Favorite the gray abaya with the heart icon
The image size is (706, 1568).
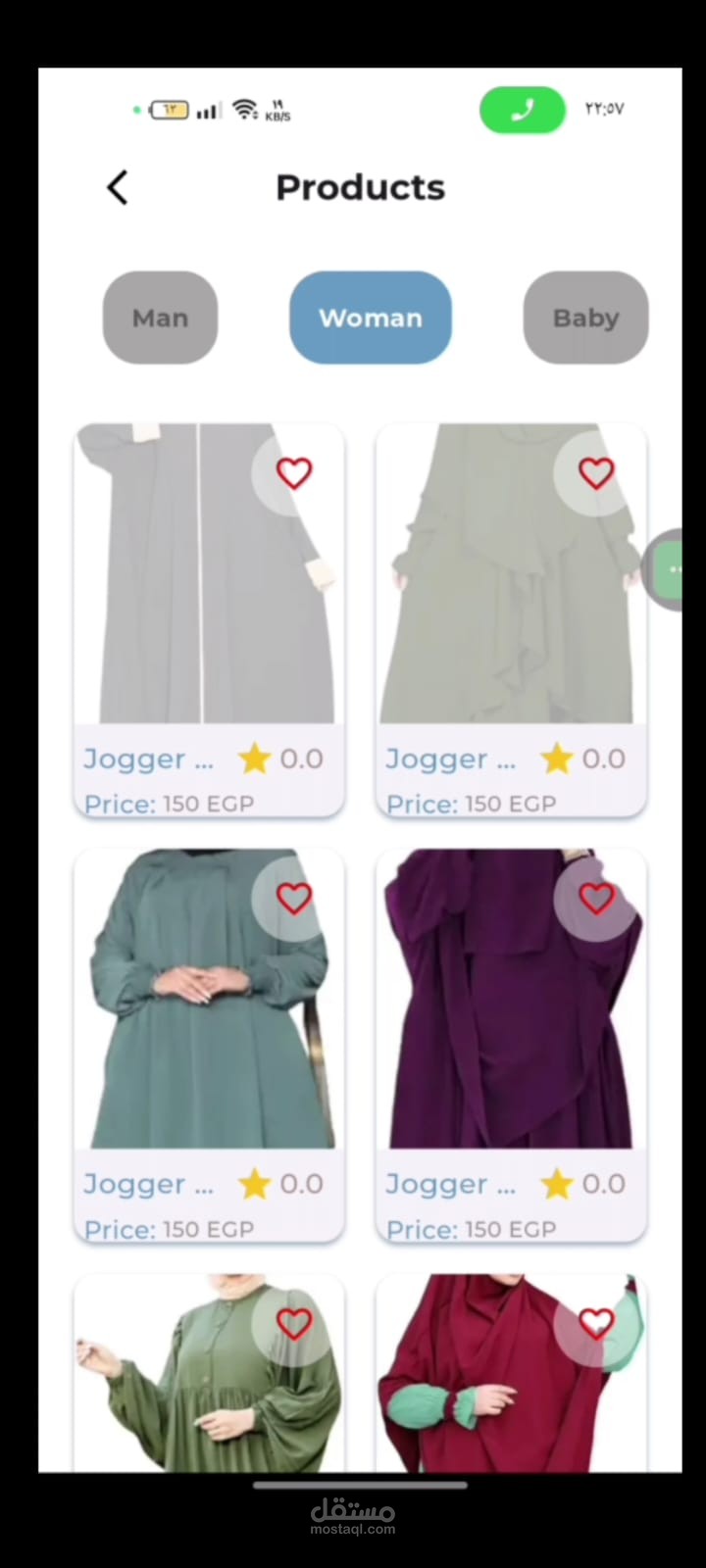pos(293,473)
